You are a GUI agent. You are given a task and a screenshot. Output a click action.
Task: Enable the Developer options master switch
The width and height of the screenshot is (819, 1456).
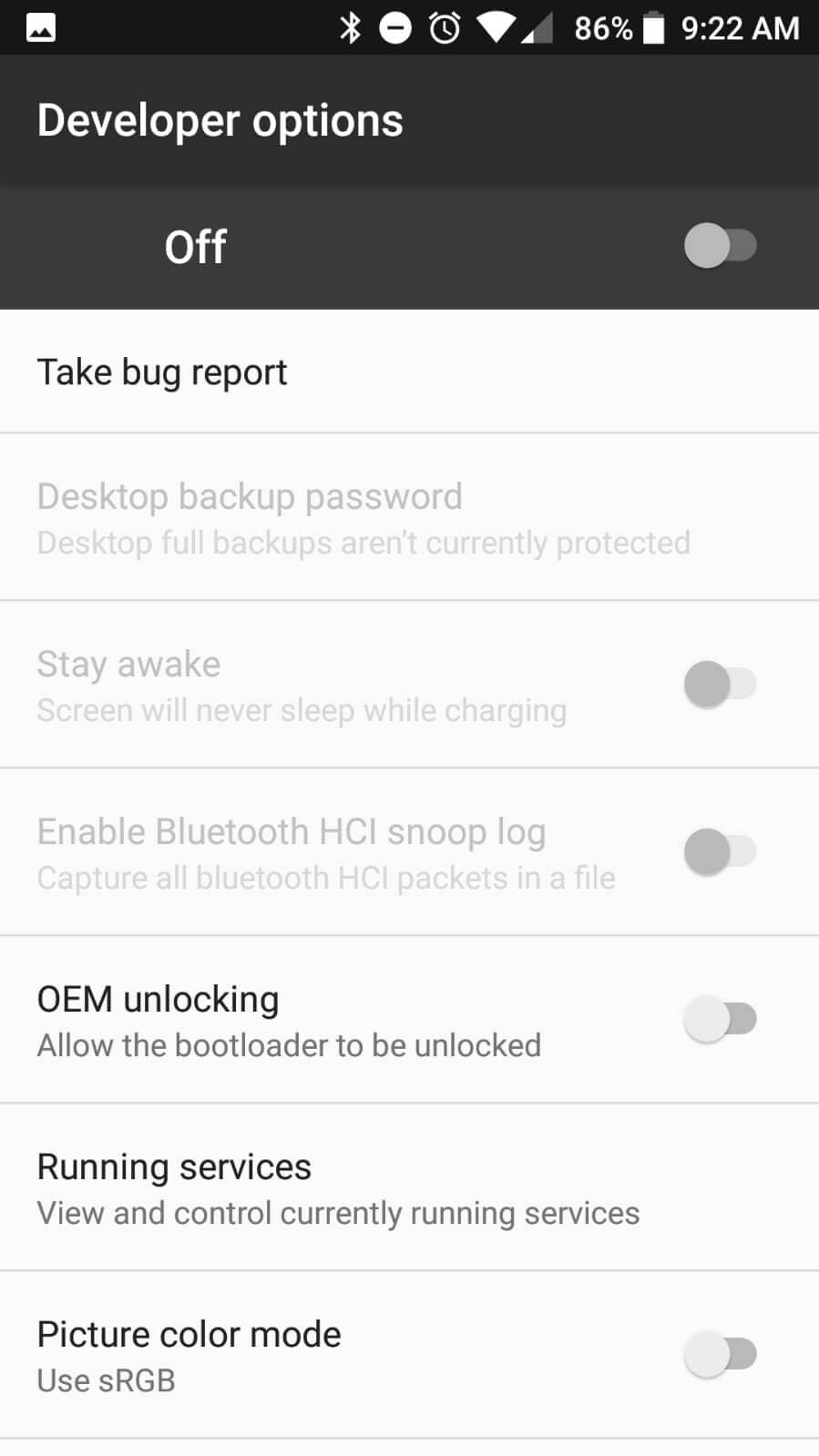point(721,246)
